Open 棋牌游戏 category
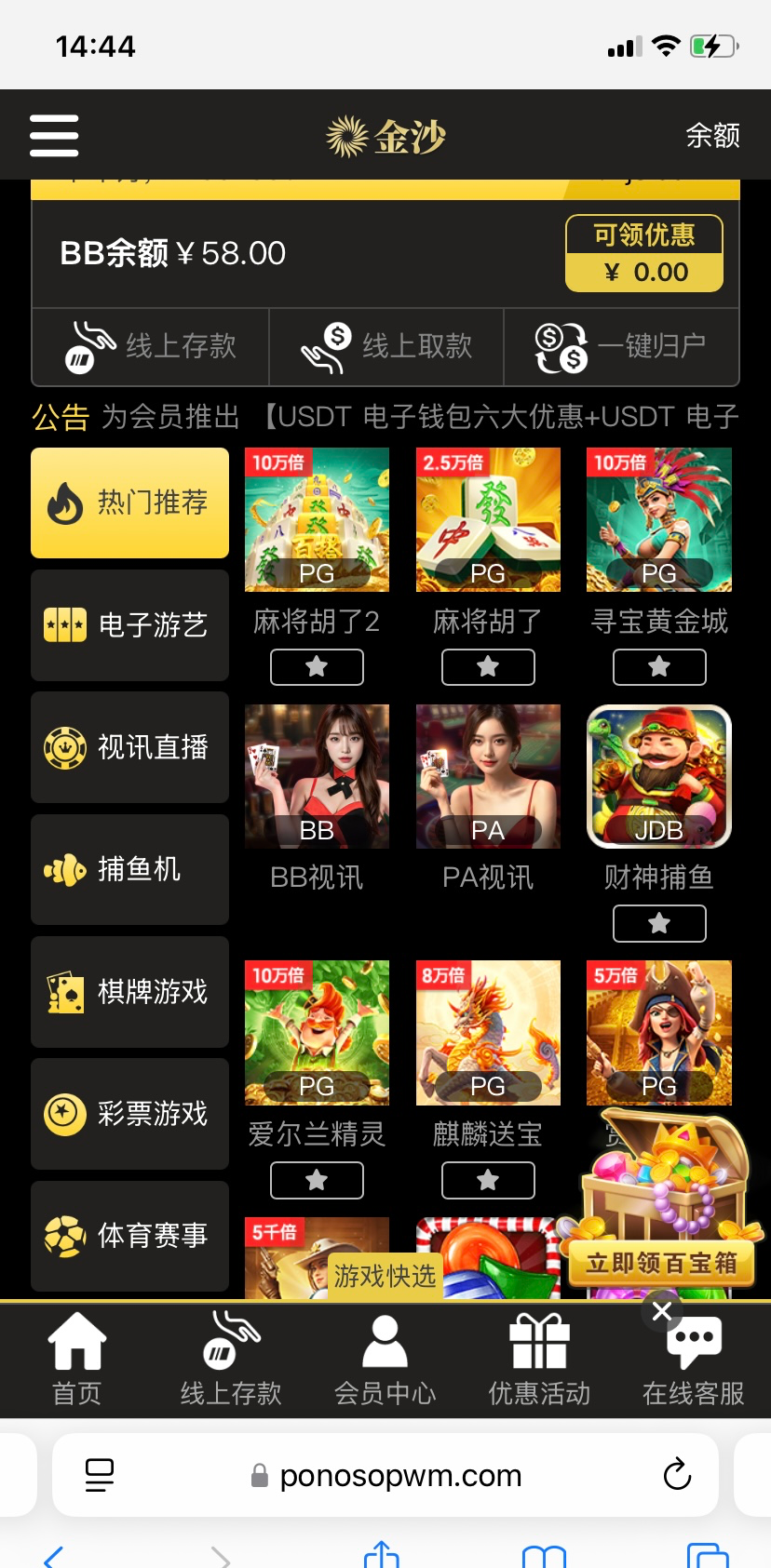Image resolution: width=771 pixels, height=1568 pixels. click(x=129, y=992)
